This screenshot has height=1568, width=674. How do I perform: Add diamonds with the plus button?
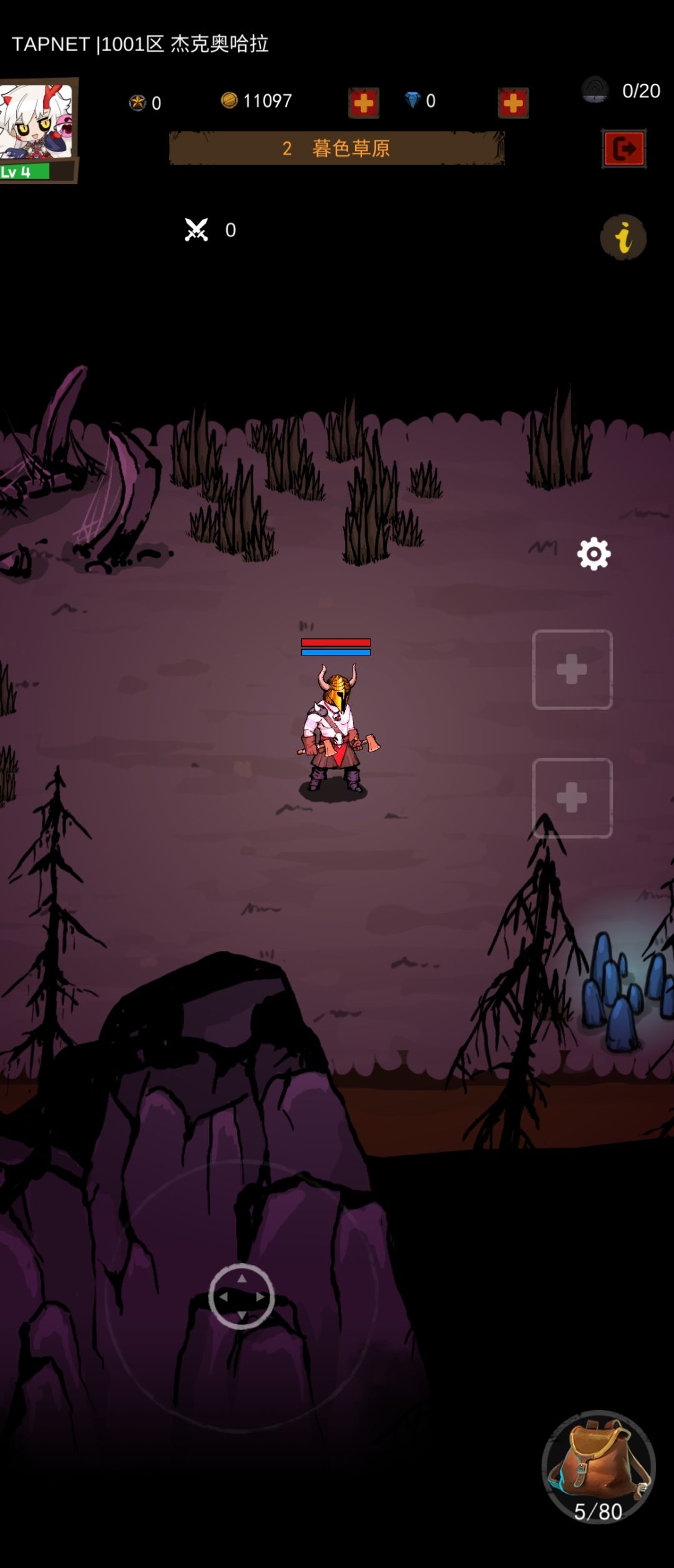pos(513,103)
